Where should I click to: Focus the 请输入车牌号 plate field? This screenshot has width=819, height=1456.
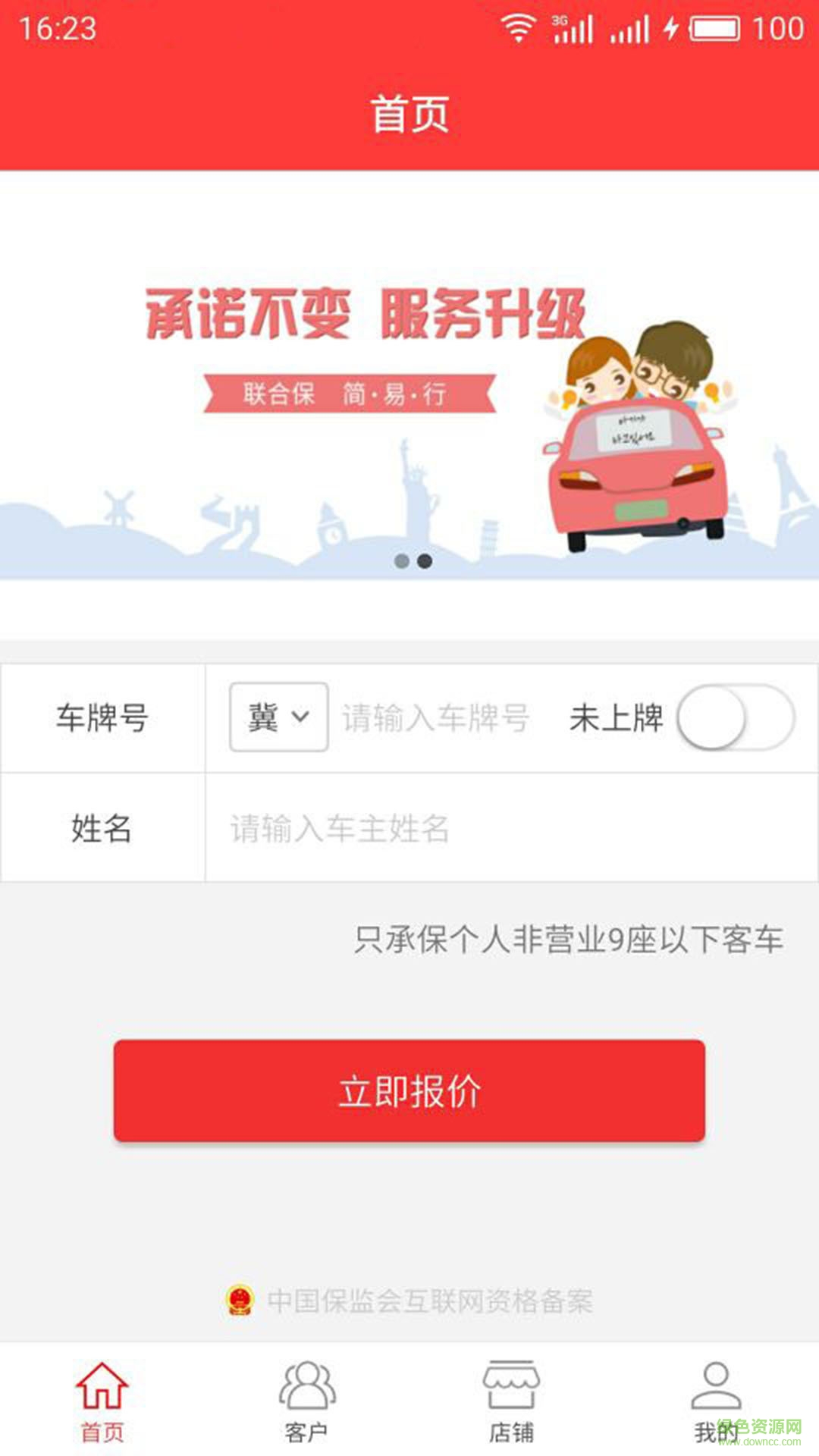tap(436, 717)
